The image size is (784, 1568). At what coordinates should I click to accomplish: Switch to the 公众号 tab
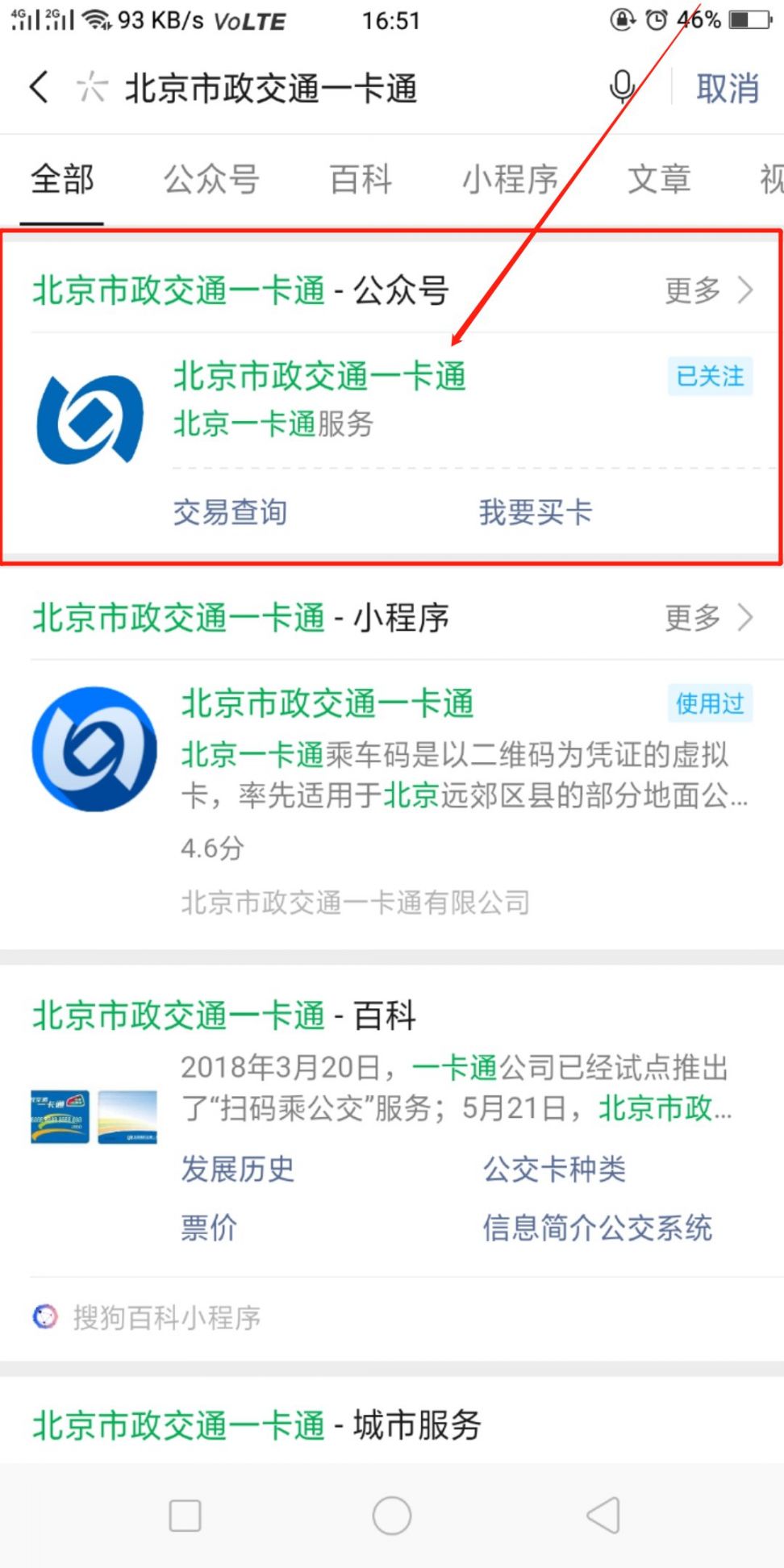pos(211,179)
